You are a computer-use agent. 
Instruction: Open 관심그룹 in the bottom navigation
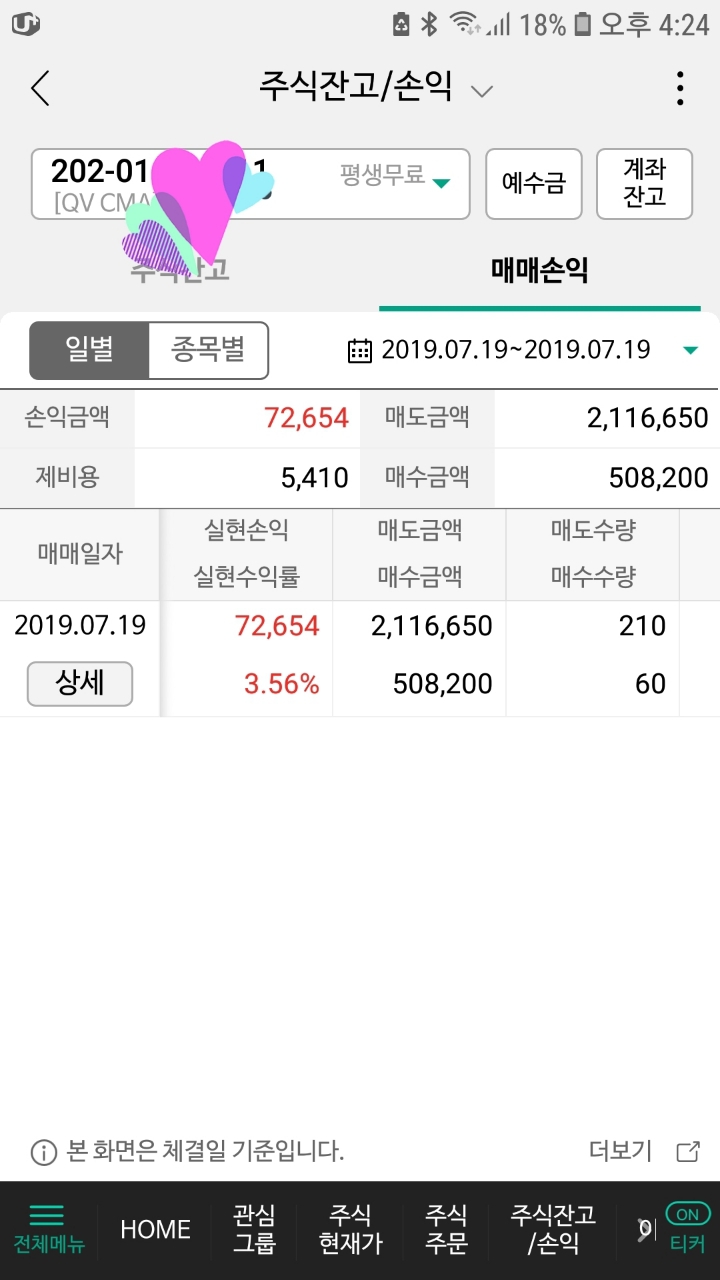click(x=252, y=1229)
